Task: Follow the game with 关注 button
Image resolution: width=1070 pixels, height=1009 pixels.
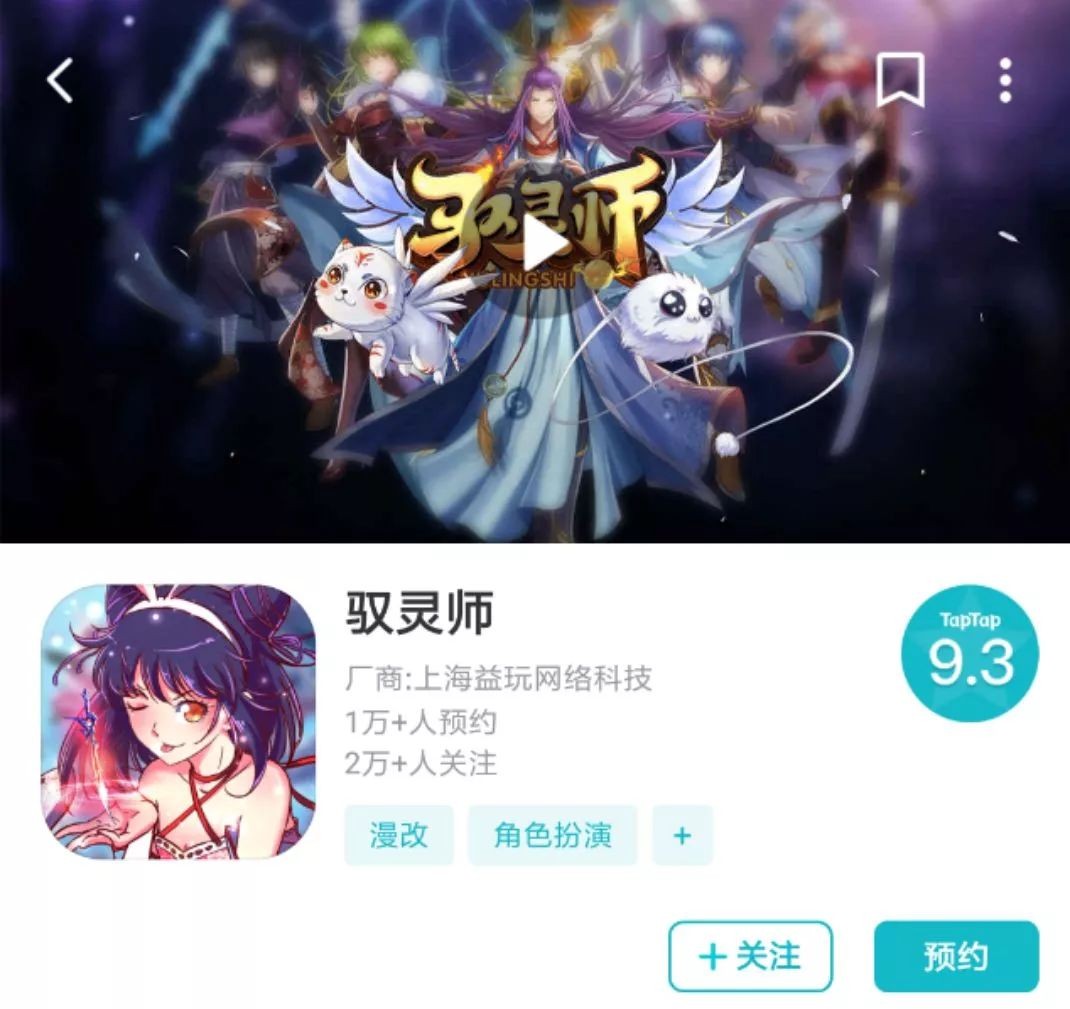Action: [750, 956]
